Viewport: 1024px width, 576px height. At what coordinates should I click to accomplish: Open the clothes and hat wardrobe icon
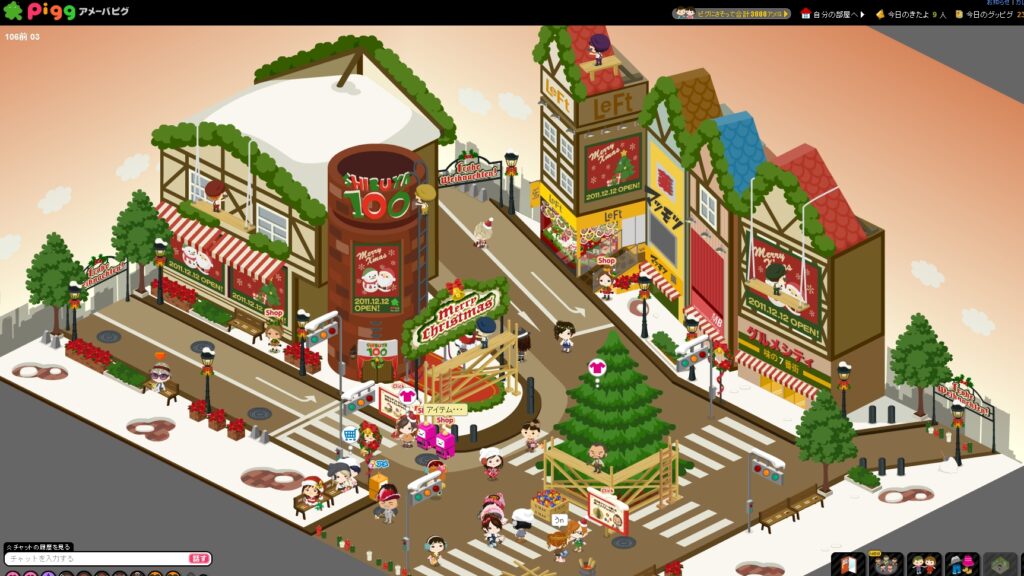(961, 564)
